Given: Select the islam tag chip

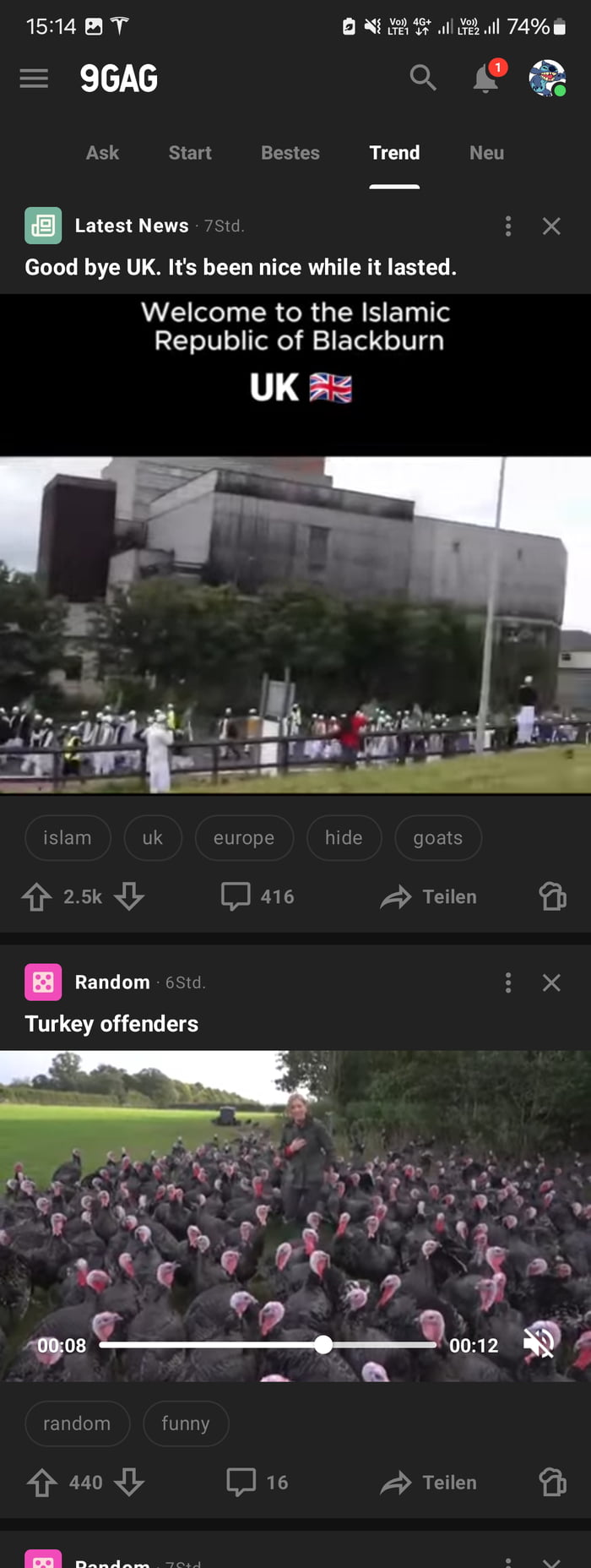Looking at the screenshot, I should click(68, 837).
